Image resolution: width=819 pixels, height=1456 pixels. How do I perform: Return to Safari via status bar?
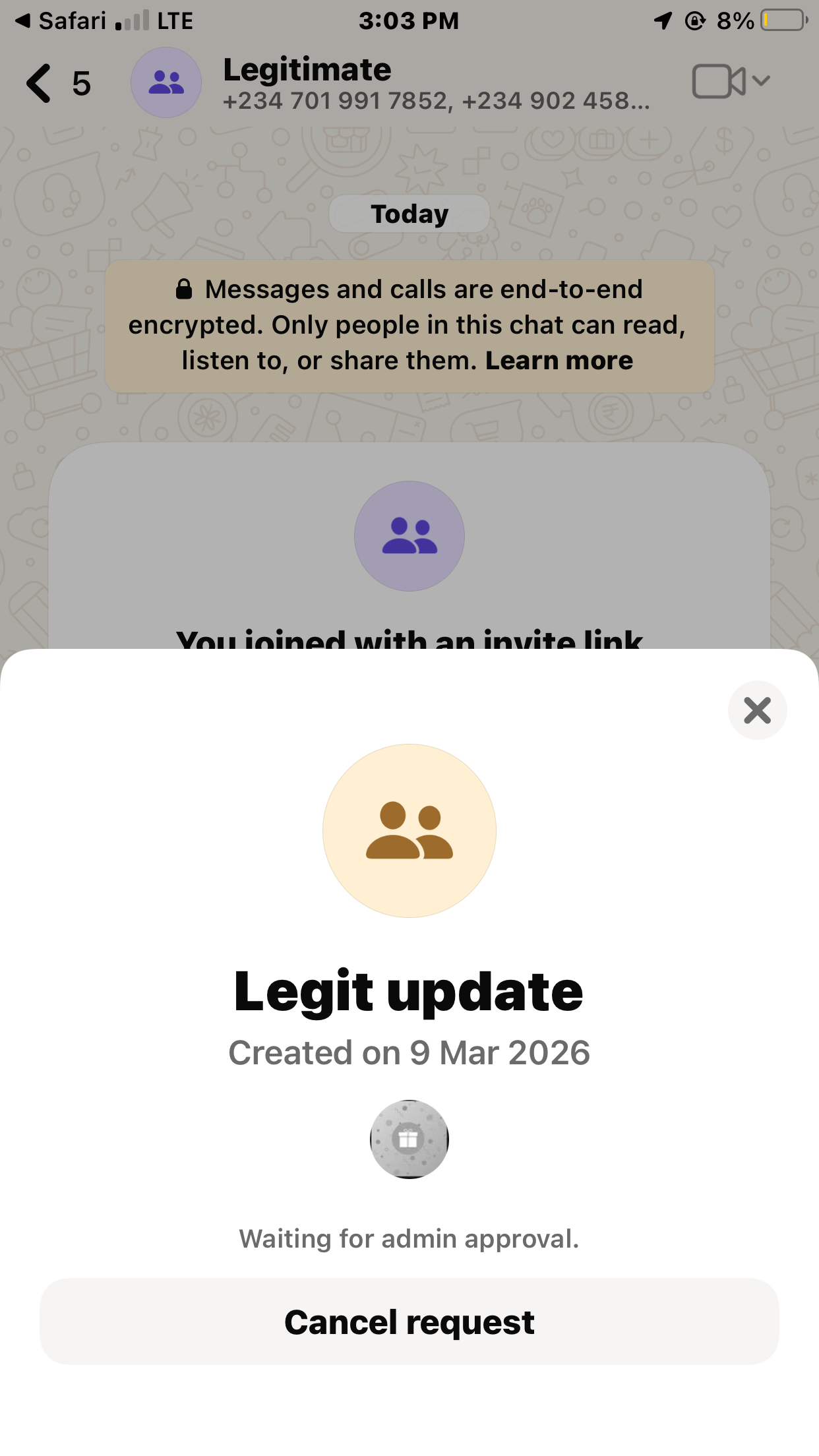click(x=61, y=21)
